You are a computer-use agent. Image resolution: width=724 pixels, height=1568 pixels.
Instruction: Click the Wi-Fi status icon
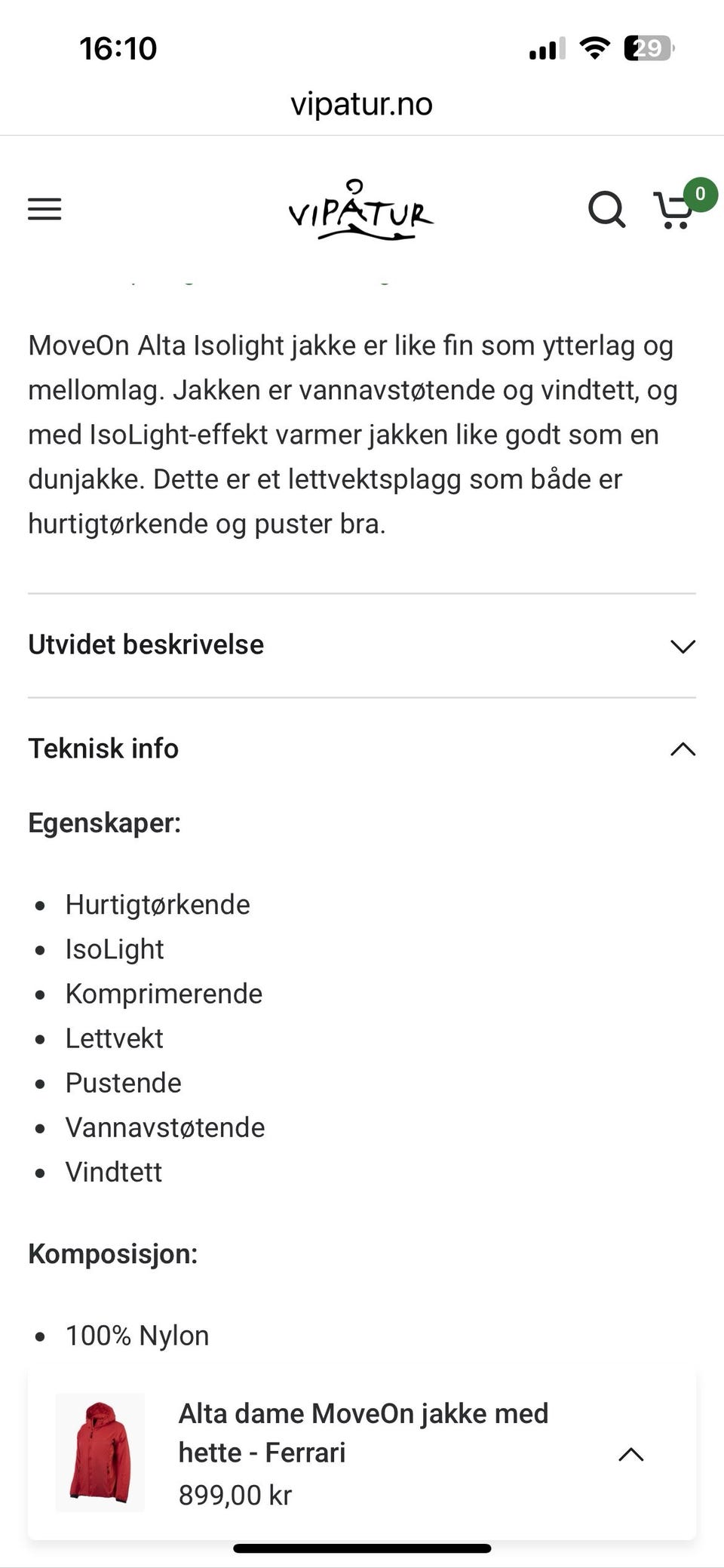click(594, 48)
